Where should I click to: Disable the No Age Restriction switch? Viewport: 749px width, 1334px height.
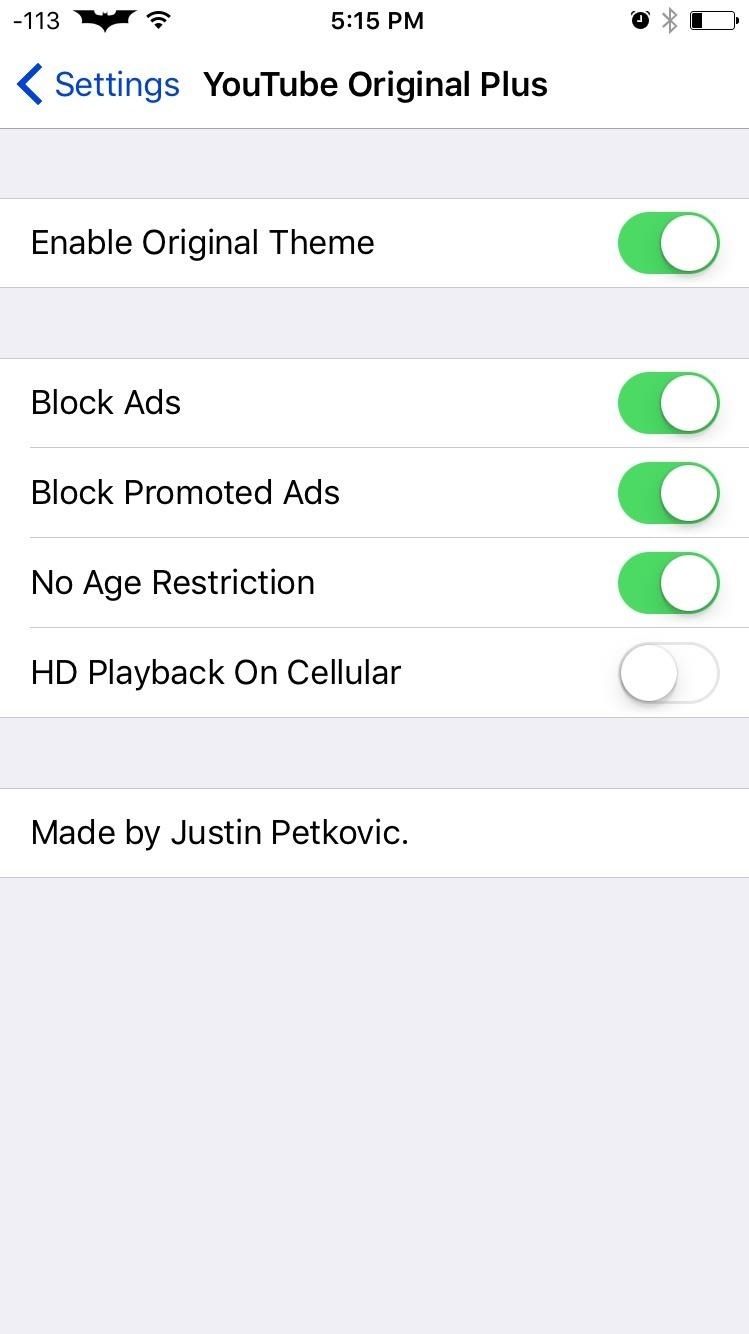668,582
